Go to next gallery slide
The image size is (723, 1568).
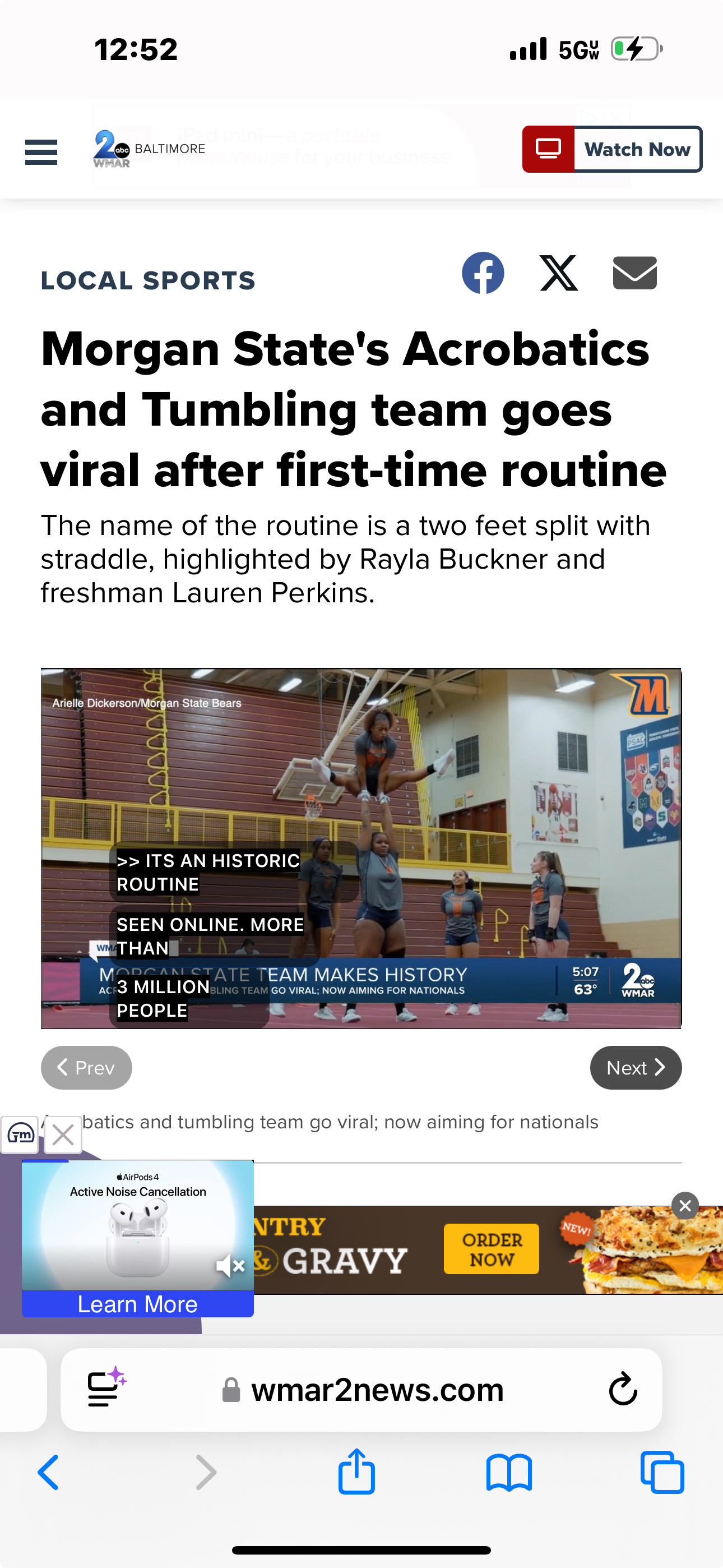coord(636,1068)
